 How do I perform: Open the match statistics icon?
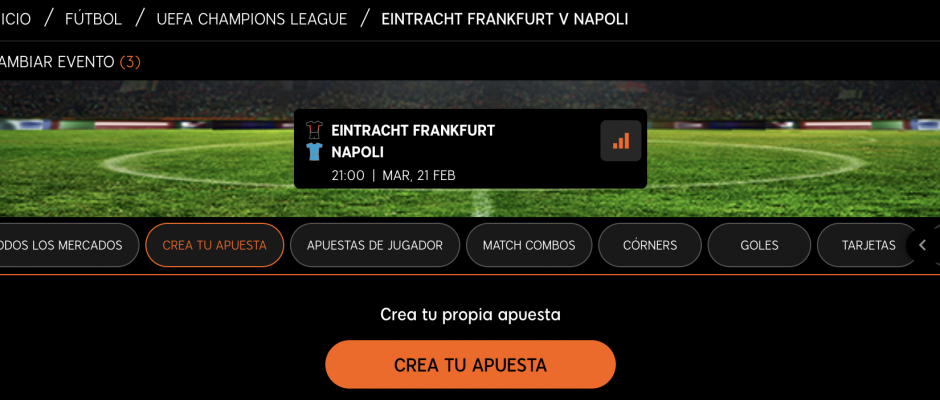coord(620,141)
